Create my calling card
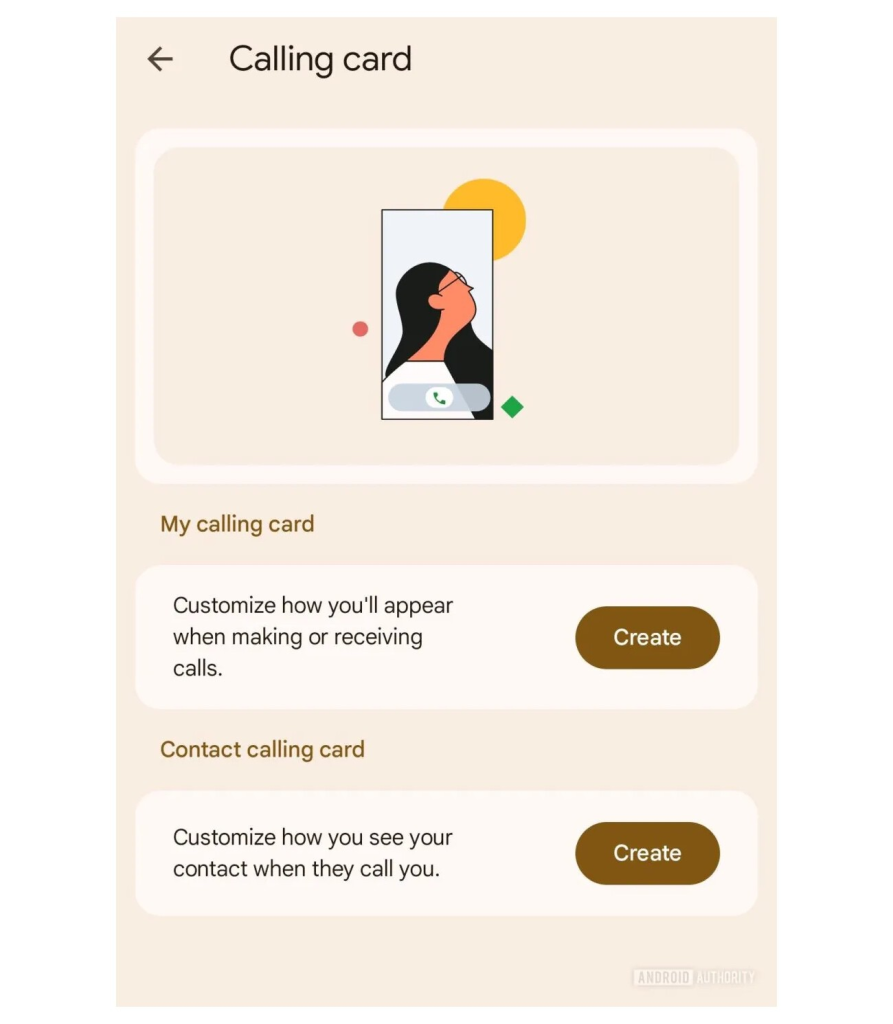Image resolution: width=893 pixels, height=1024 pixels. (x=647, y=637)
